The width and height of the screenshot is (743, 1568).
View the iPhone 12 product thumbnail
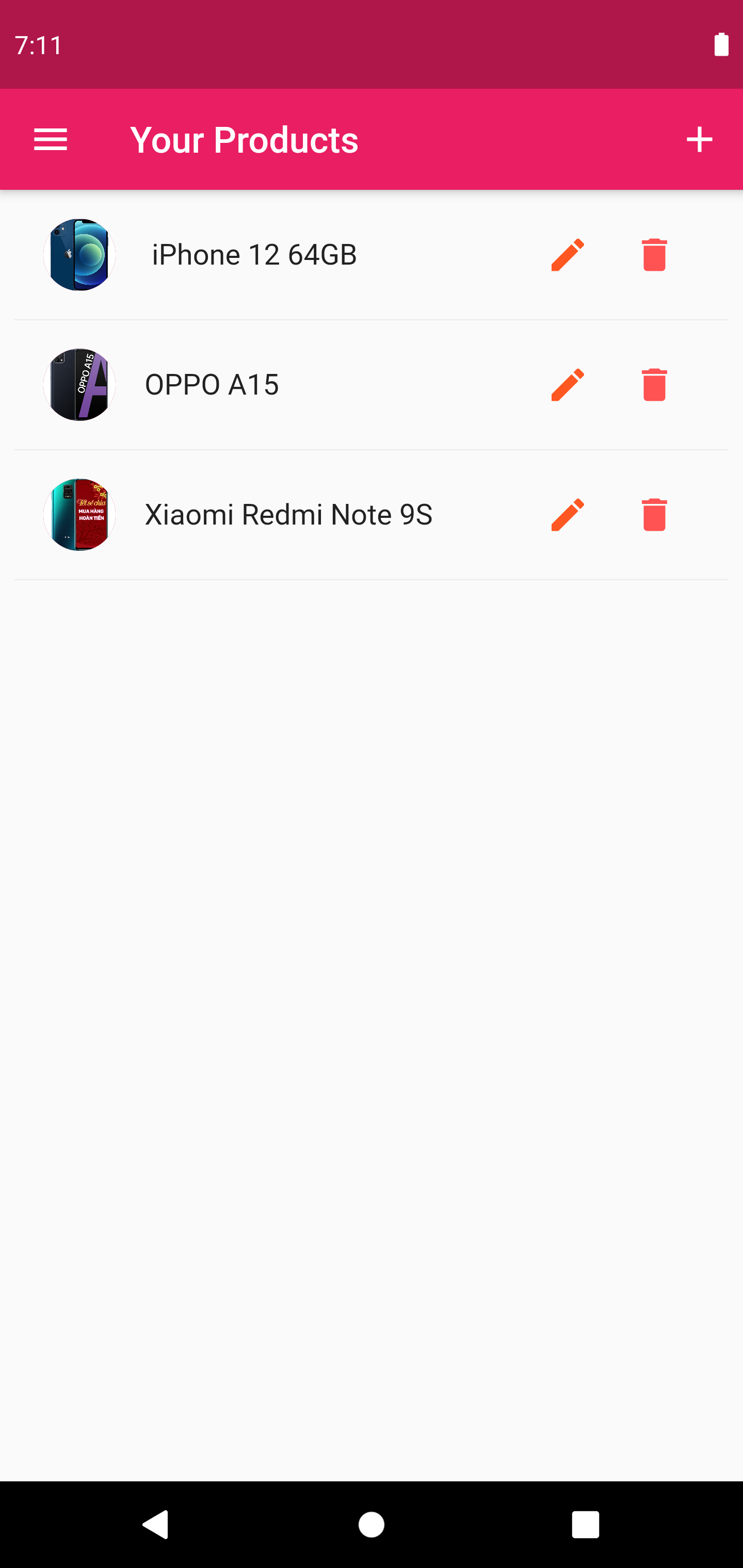point(78,254)
